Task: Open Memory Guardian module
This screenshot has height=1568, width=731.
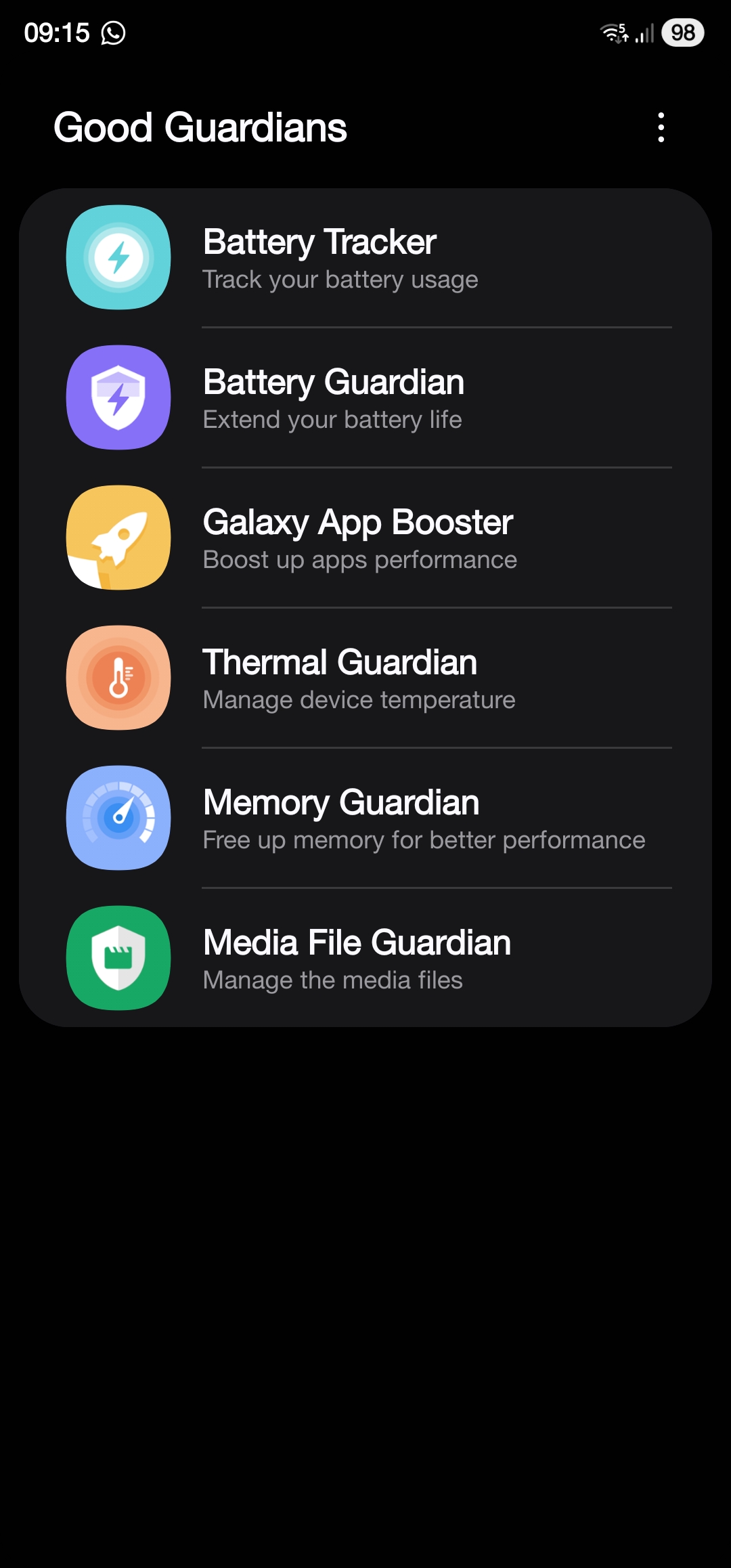Action: [365, 819]
